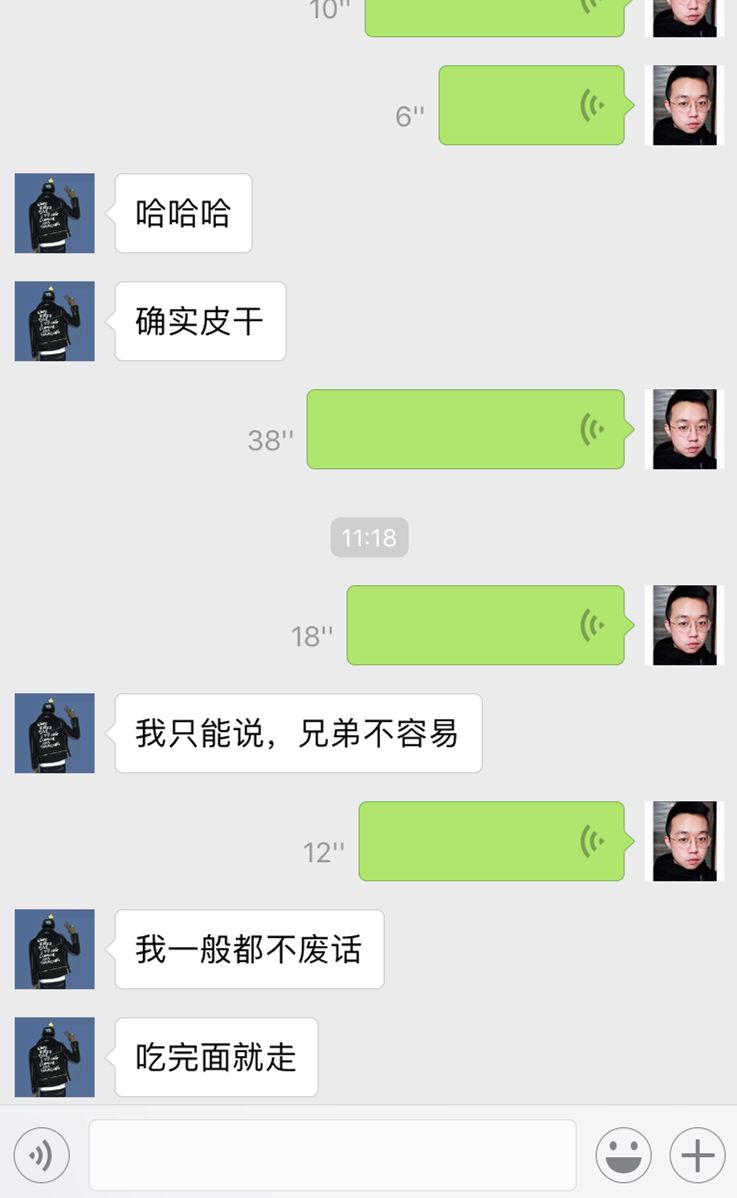This screenshot has width=737, height=1198.
Task: Select the message '吃完面就走'
Action: coord(216,1056)
